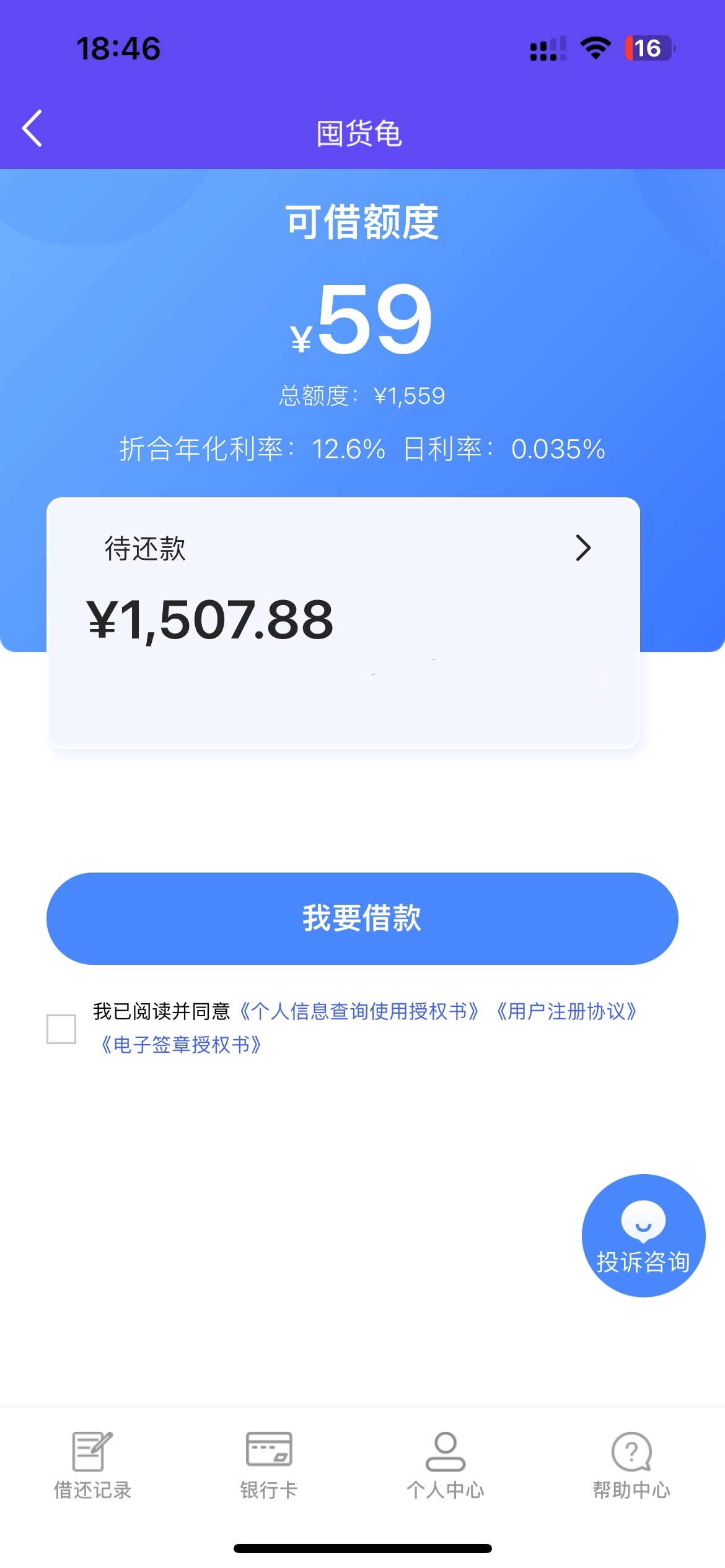Image resolution: width=725 pixels, height=1568 pixels.
Task: Open 《电子签章授权书》 link
Action: pos(180,1045)
